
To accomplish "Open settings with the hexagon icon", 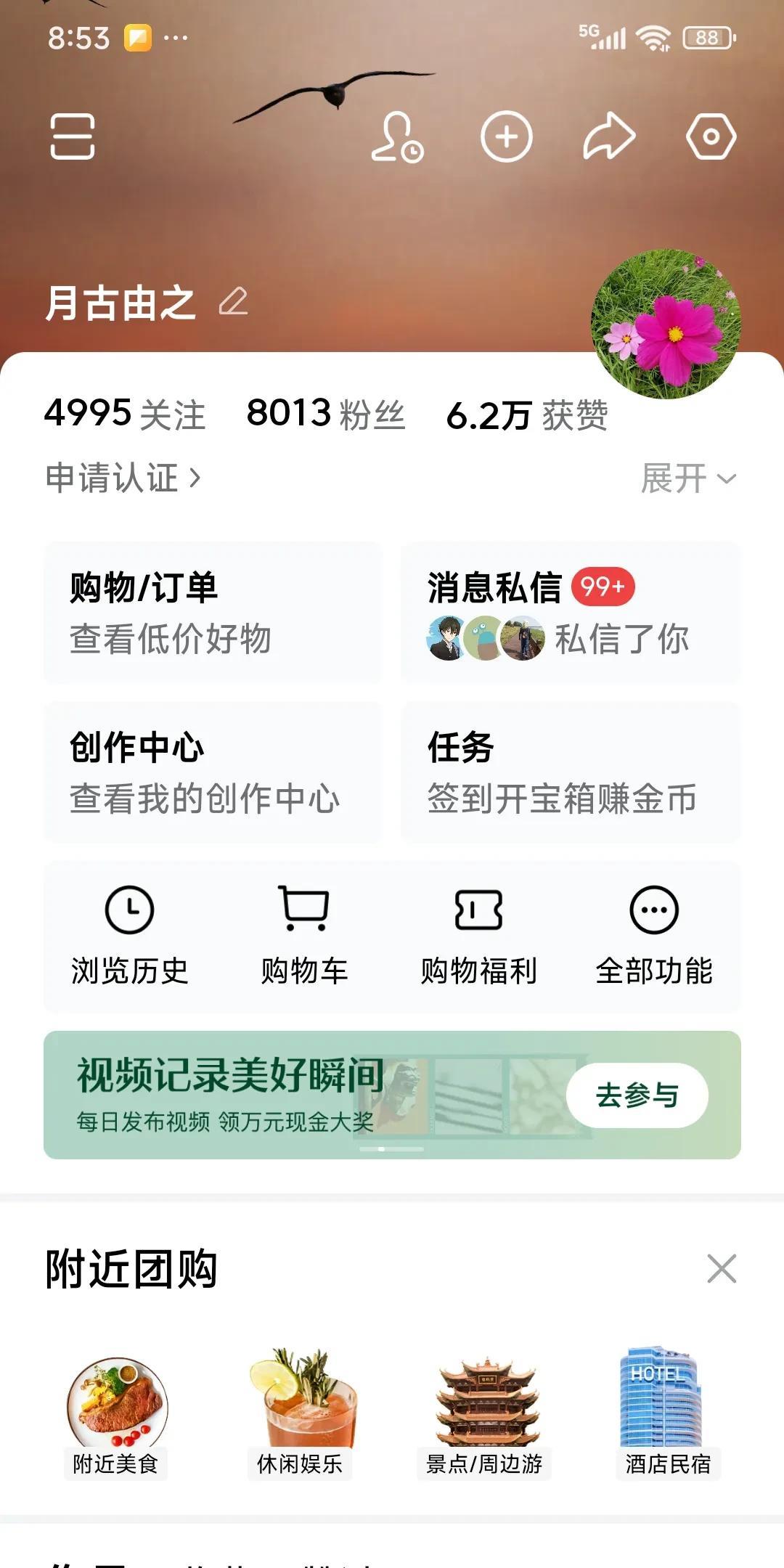I will coord(711,136).
